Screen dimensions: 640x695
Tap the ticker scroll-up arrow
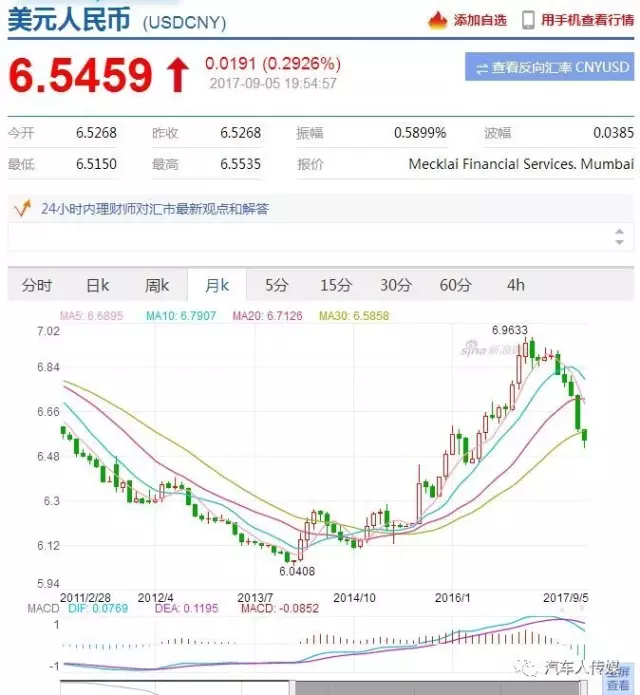click(x=620, y=231)
